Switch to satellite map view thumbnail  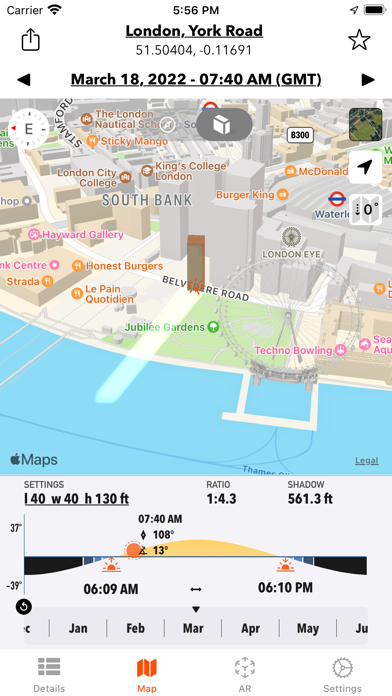[365, 125]
